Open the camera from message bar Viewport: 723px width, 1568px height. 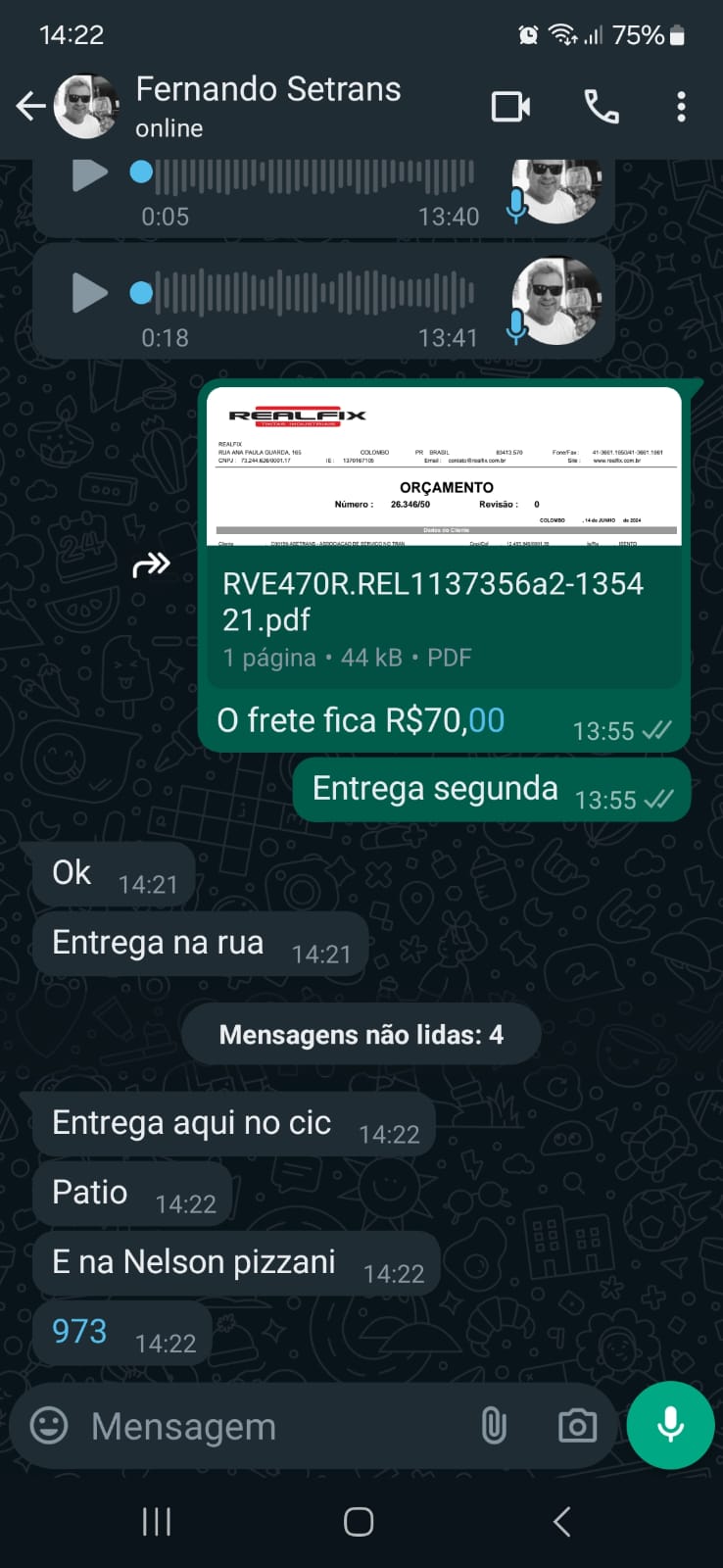click(577, 1426)
